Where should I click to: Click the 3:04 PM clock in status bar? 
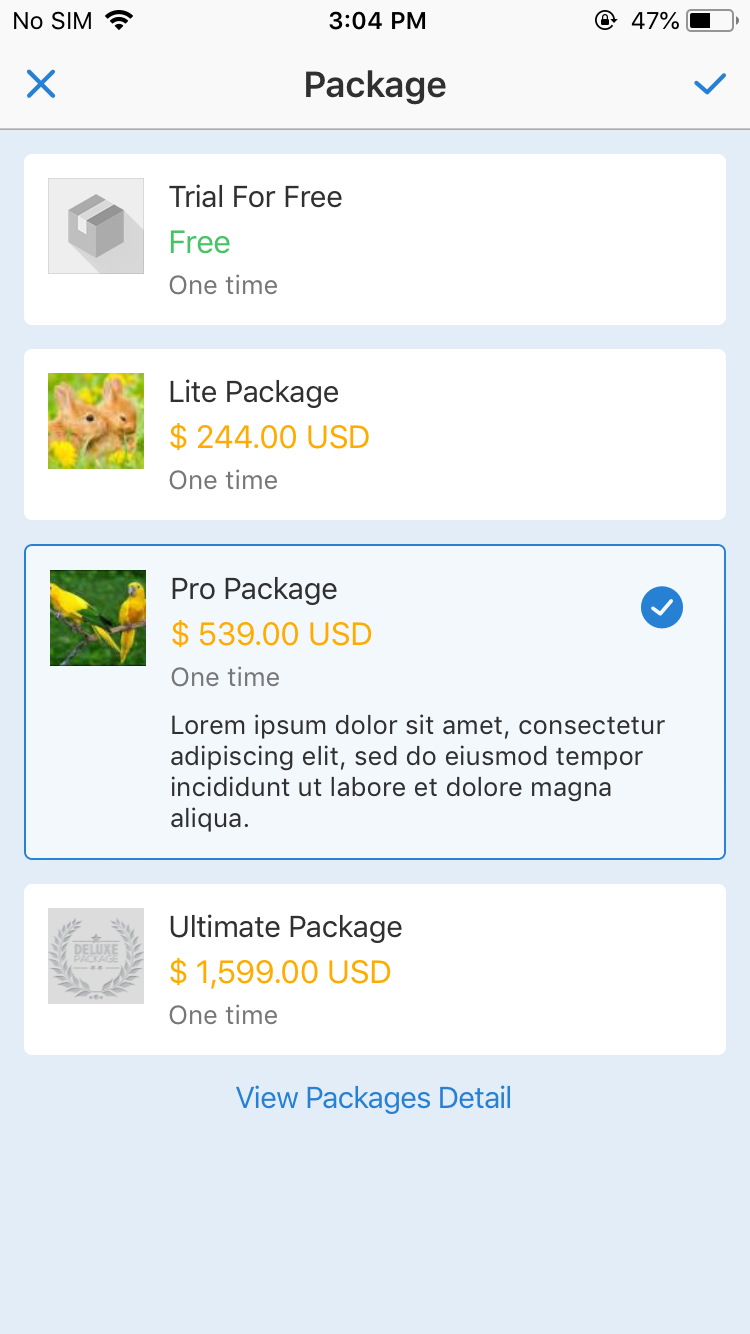[377, 20]
